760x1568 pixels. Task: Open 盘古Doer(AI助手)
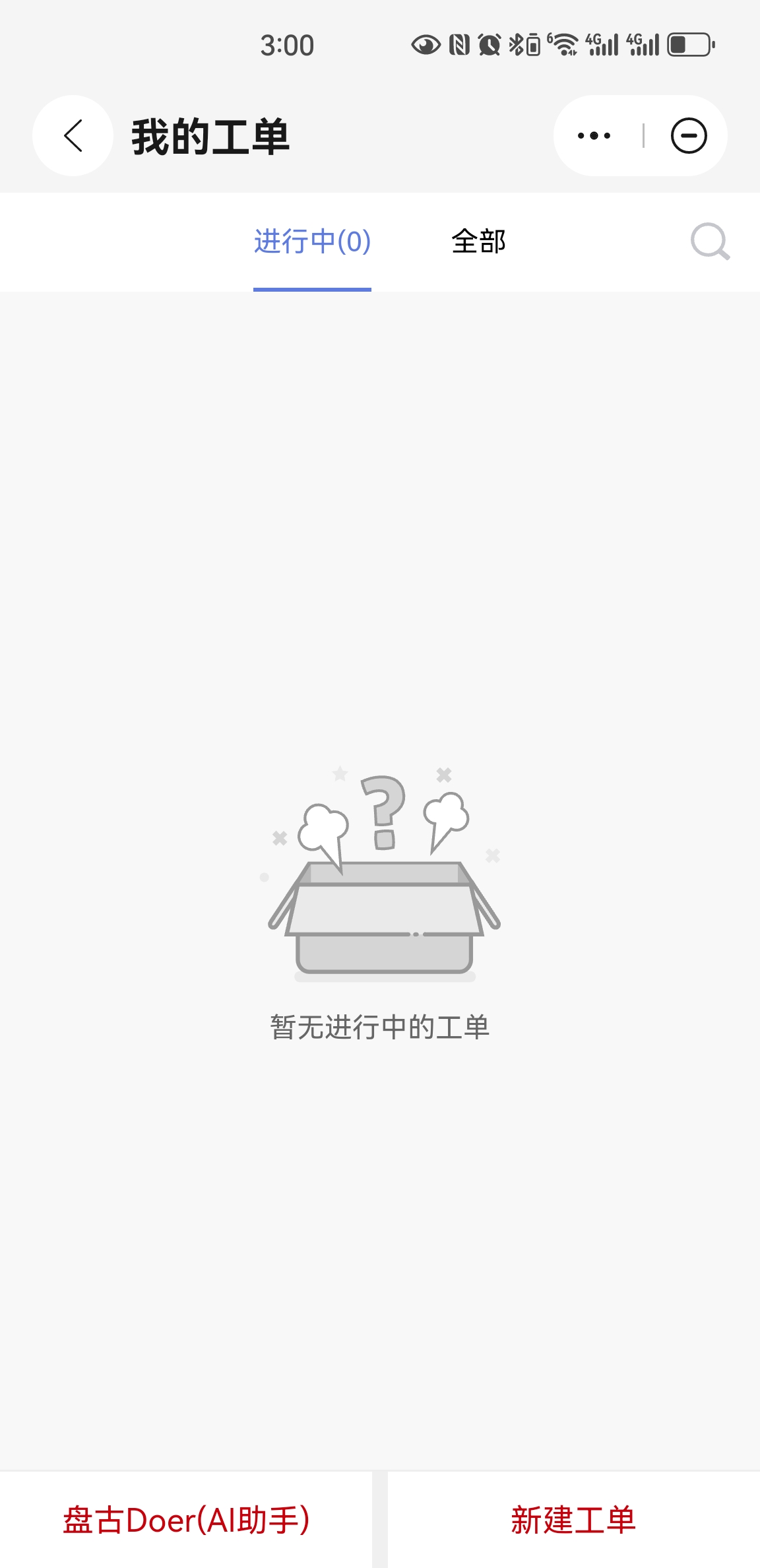point(186,1520)
